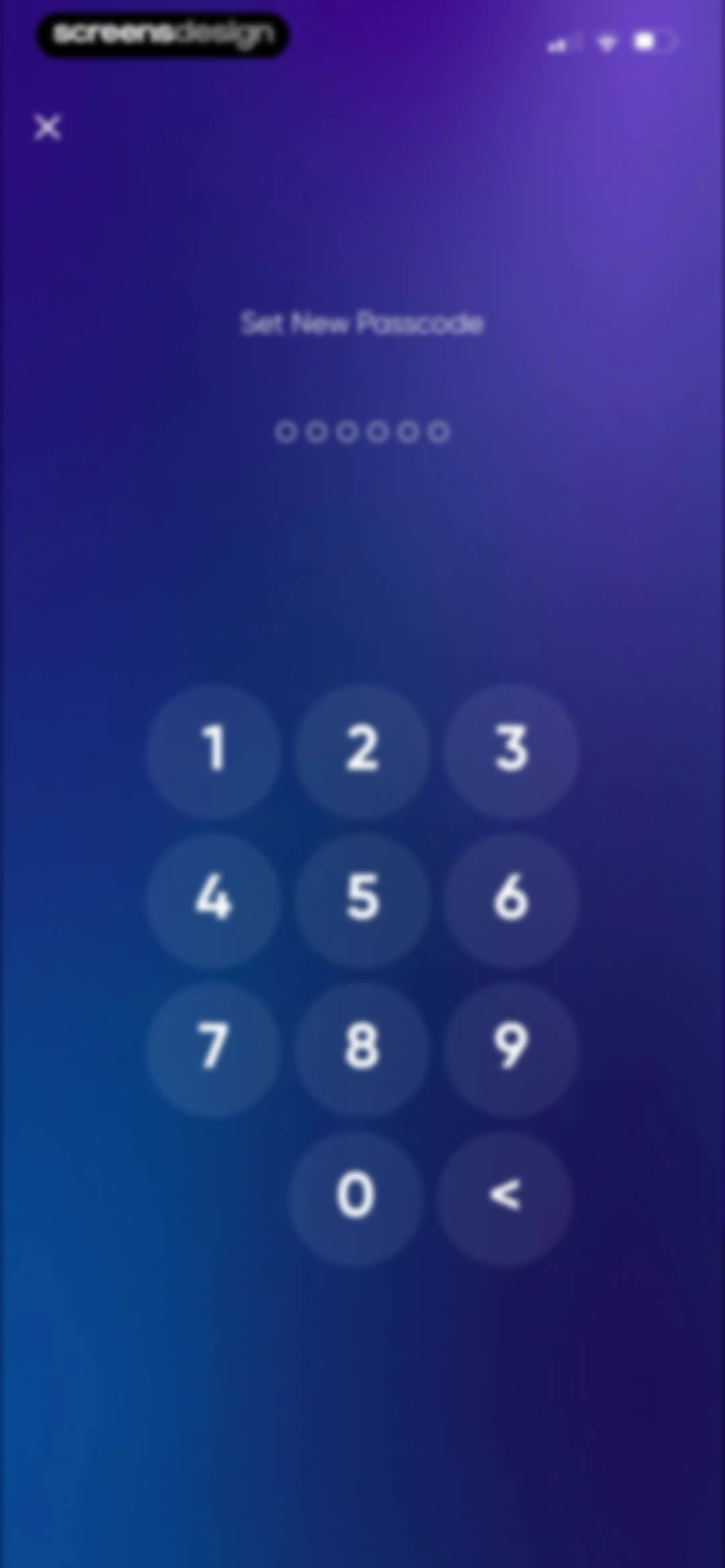Tap the number 8 key
Image resolution: width=725 pixels, height=1568 pixels.
pyautogui.click(x=363, y=1048)
